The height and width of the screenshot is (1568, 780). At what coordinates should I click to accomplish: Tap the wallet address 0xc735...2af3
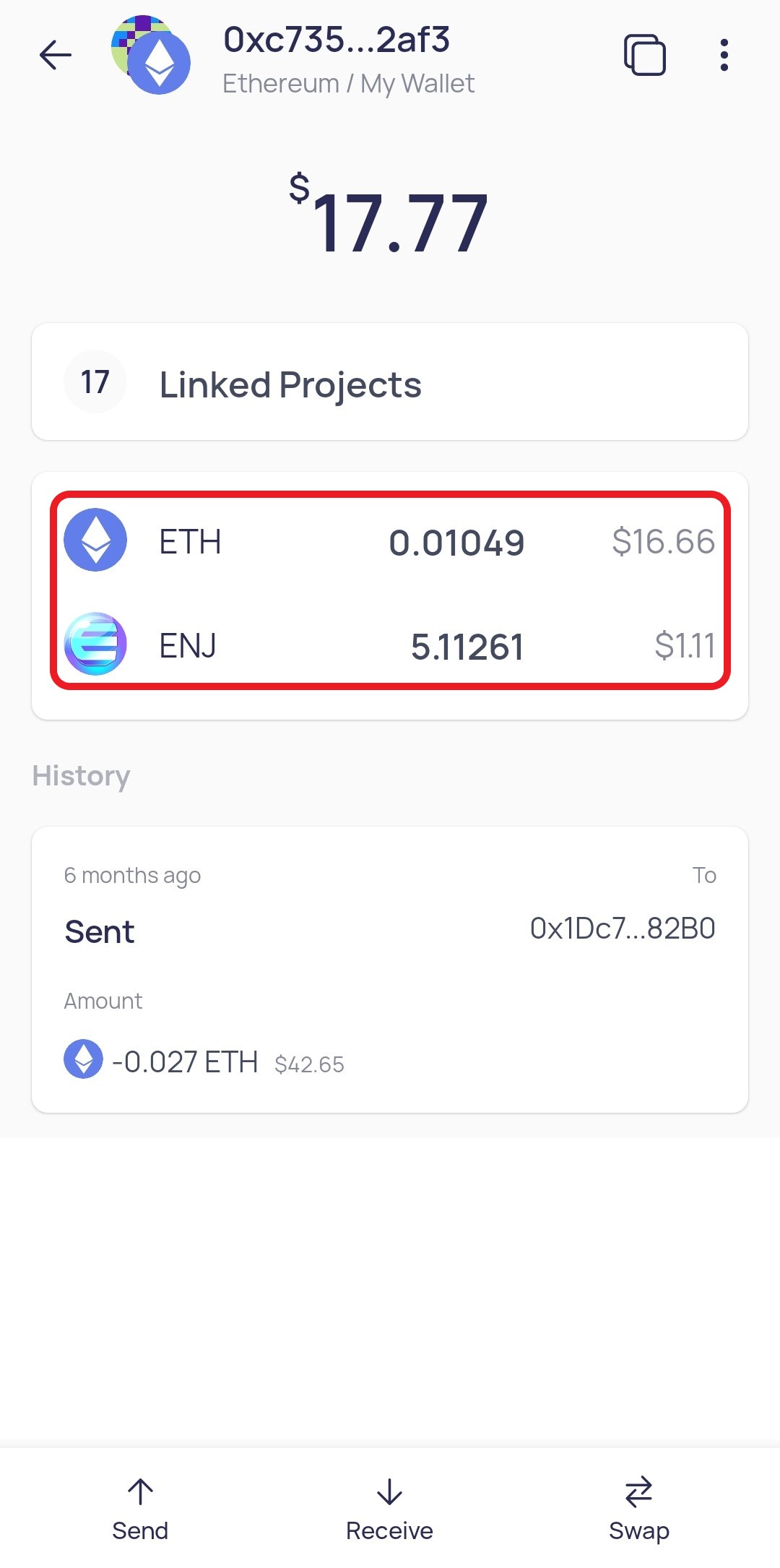[337, 40]
